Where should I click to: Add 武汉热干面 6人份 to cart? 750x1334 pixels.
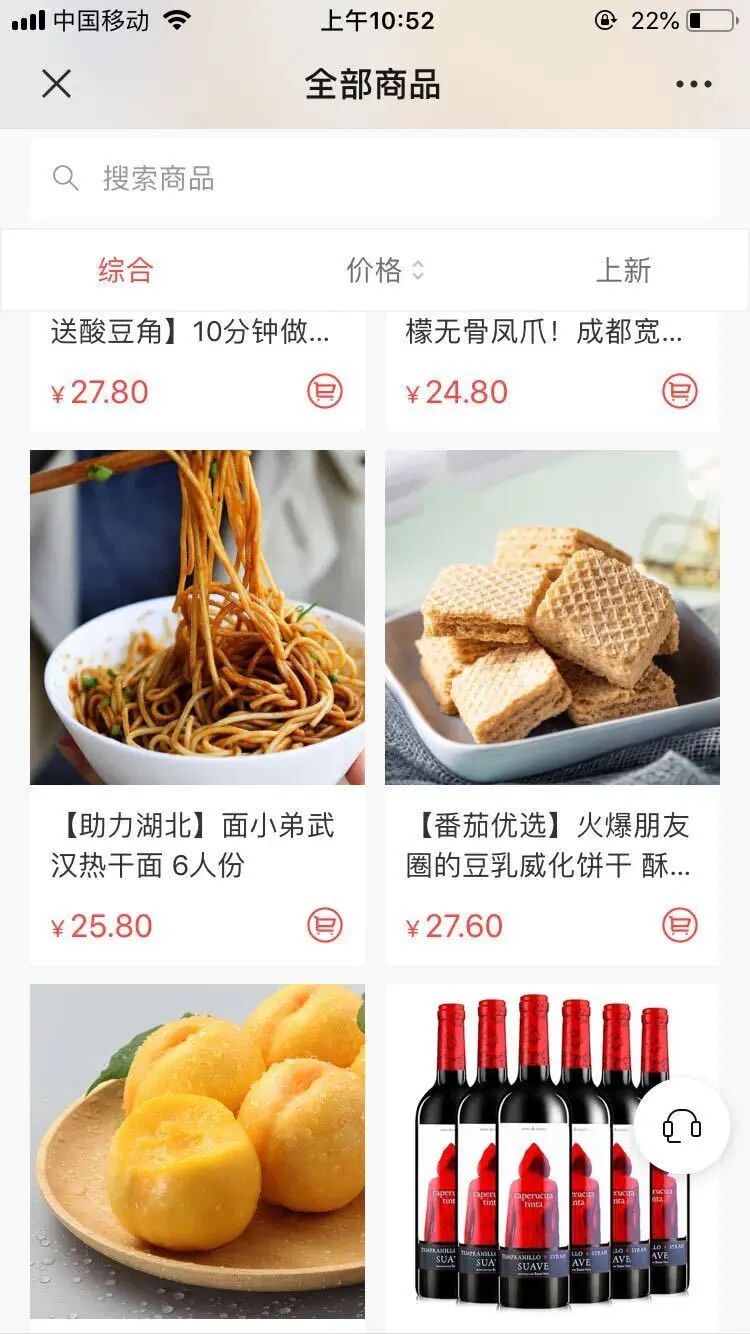click(x=324, y=925)
